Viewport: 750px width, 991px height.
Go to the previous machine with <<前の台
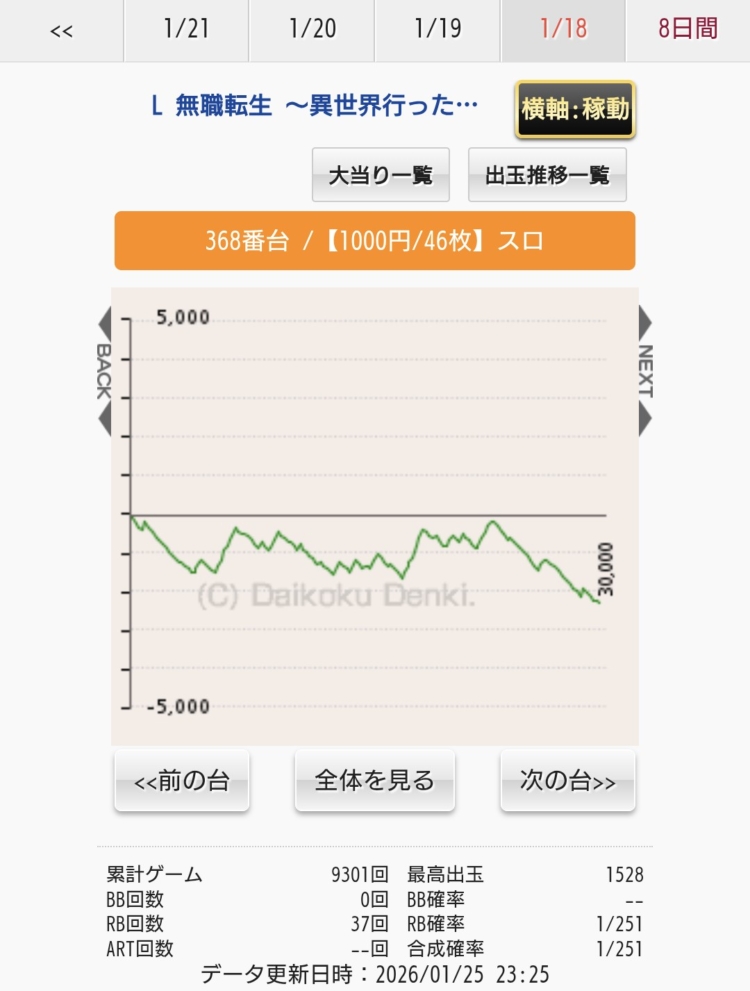182,781
